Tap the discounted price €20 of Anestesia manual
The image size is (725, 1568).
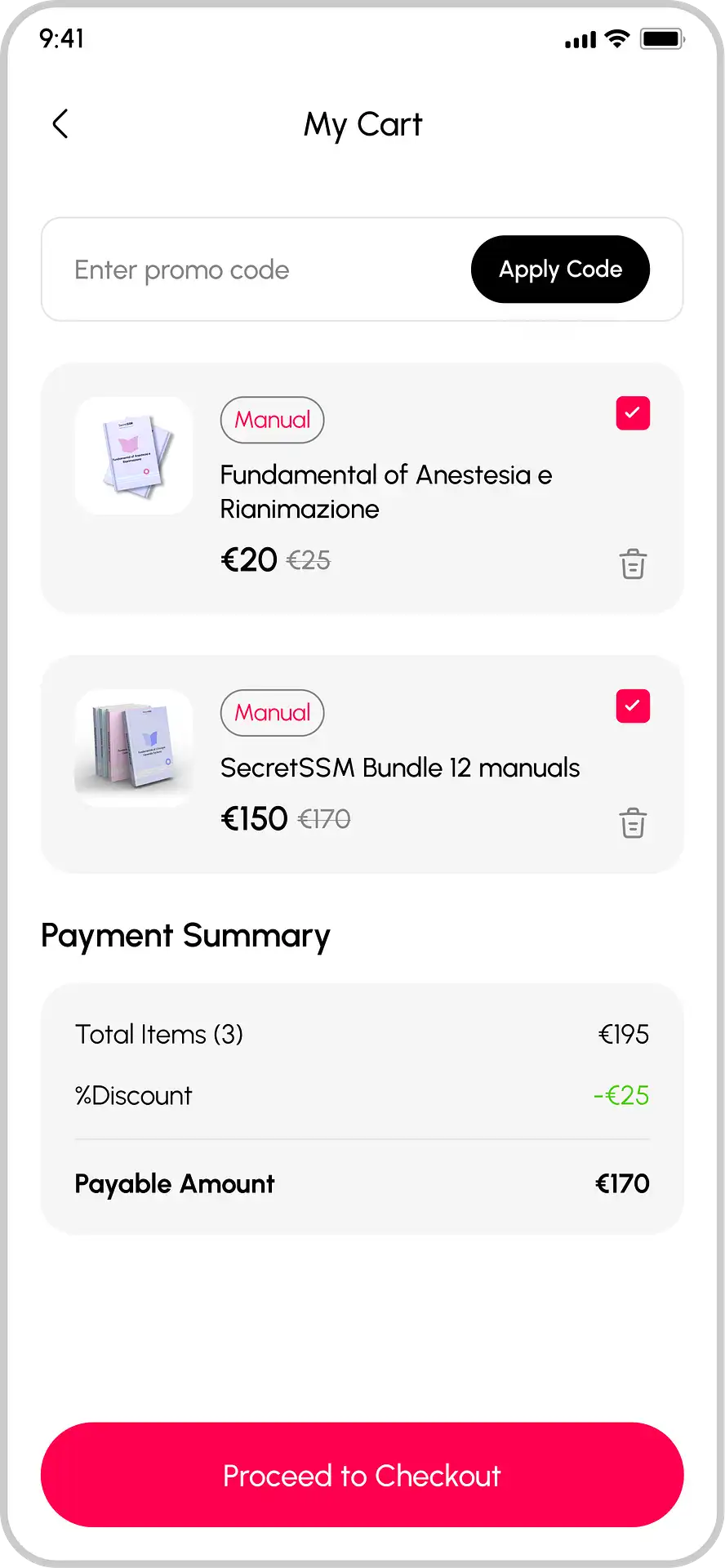(248, 559)
